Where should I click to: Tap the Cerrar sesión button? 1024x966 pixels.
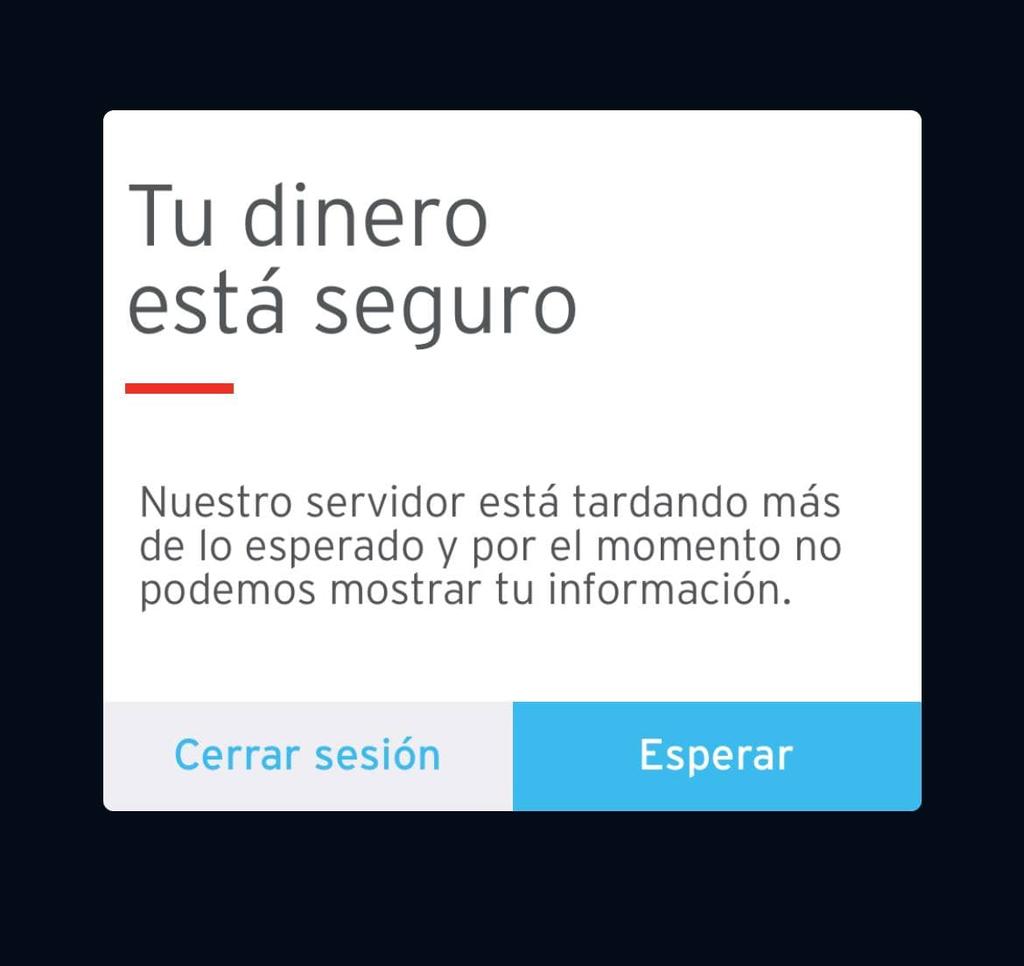pos(307,755)
